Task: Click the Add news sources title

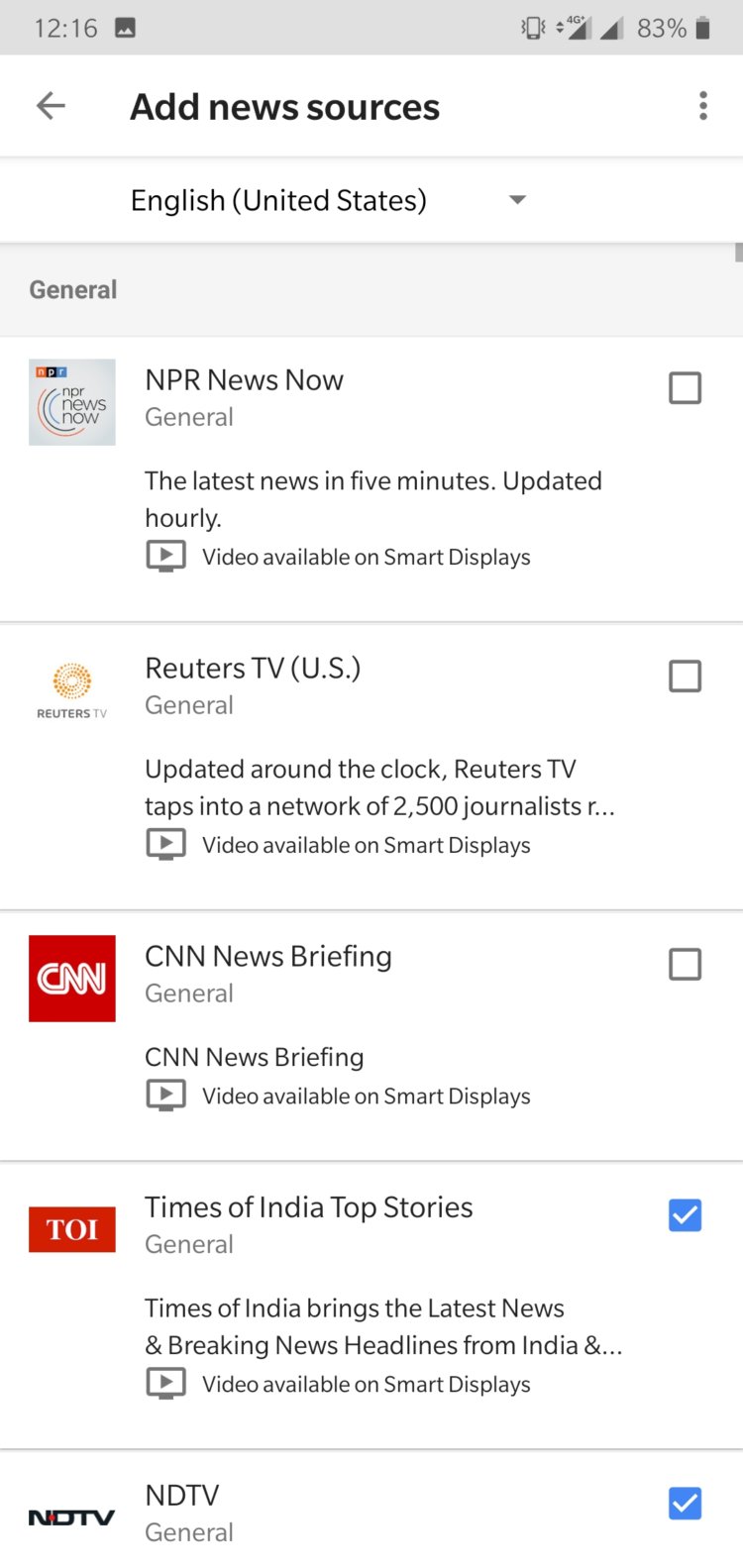Action: 284,106
